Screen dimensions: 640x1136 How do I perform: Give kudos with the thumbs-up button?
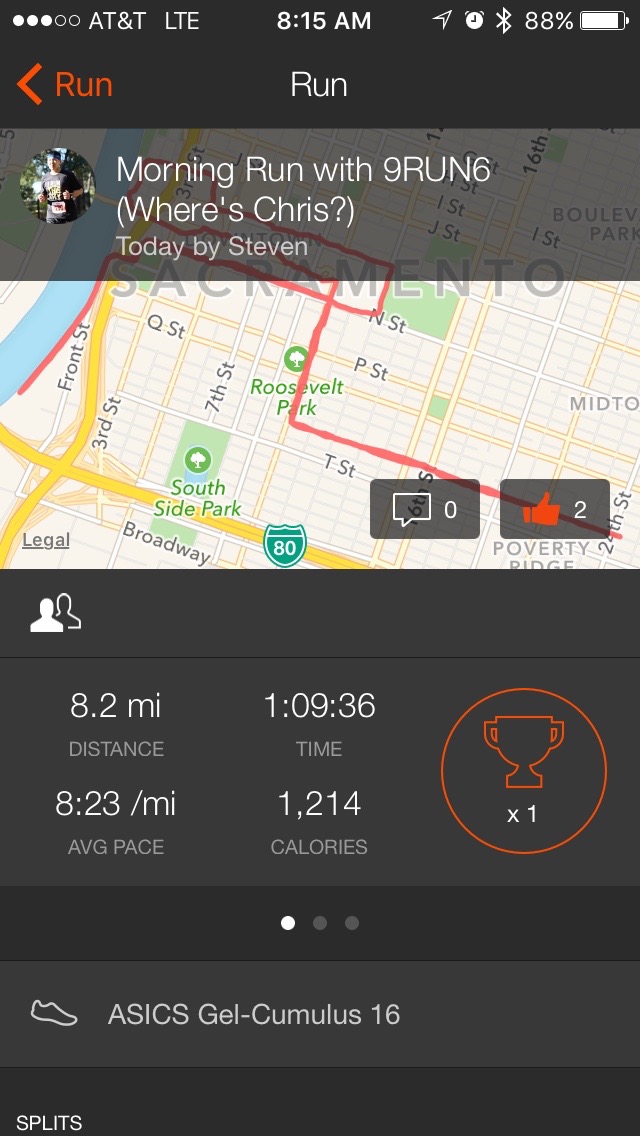pos(554,510)
